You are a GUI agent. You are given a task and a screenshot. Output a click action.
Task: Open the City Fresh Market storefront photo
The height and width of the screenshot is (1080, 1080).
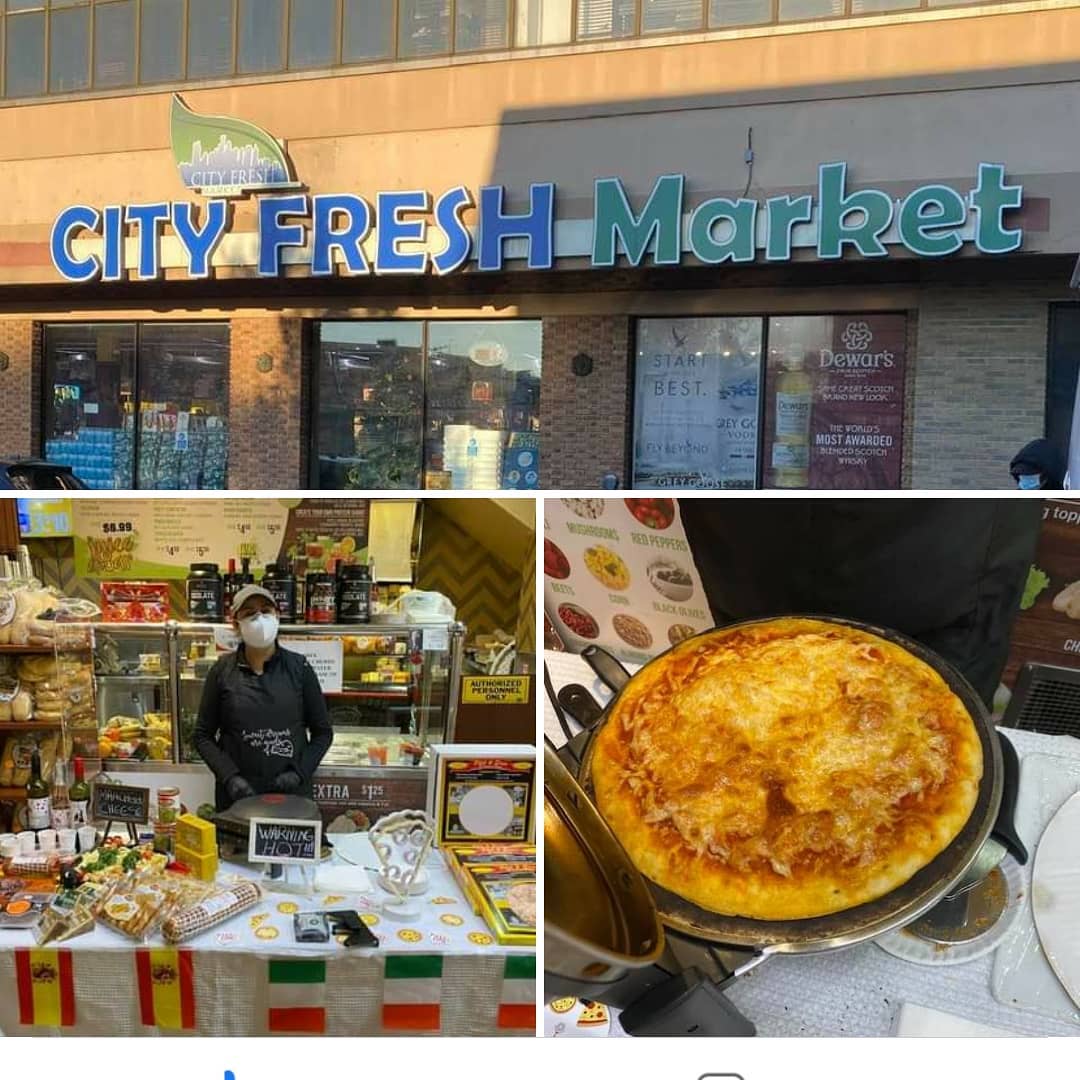pos(540,245)
